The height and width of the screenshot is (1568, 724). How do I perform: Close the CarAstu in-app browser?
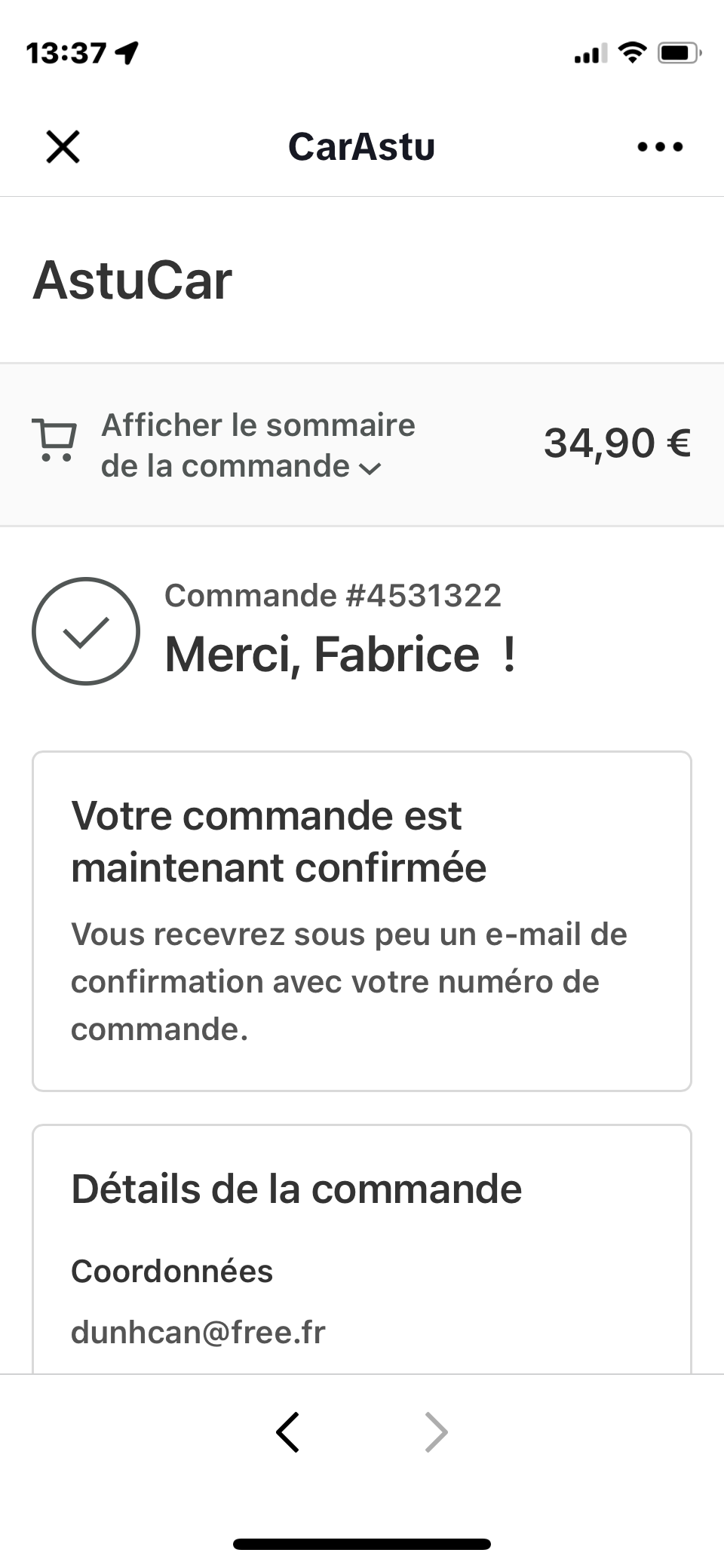pos(63,146)
